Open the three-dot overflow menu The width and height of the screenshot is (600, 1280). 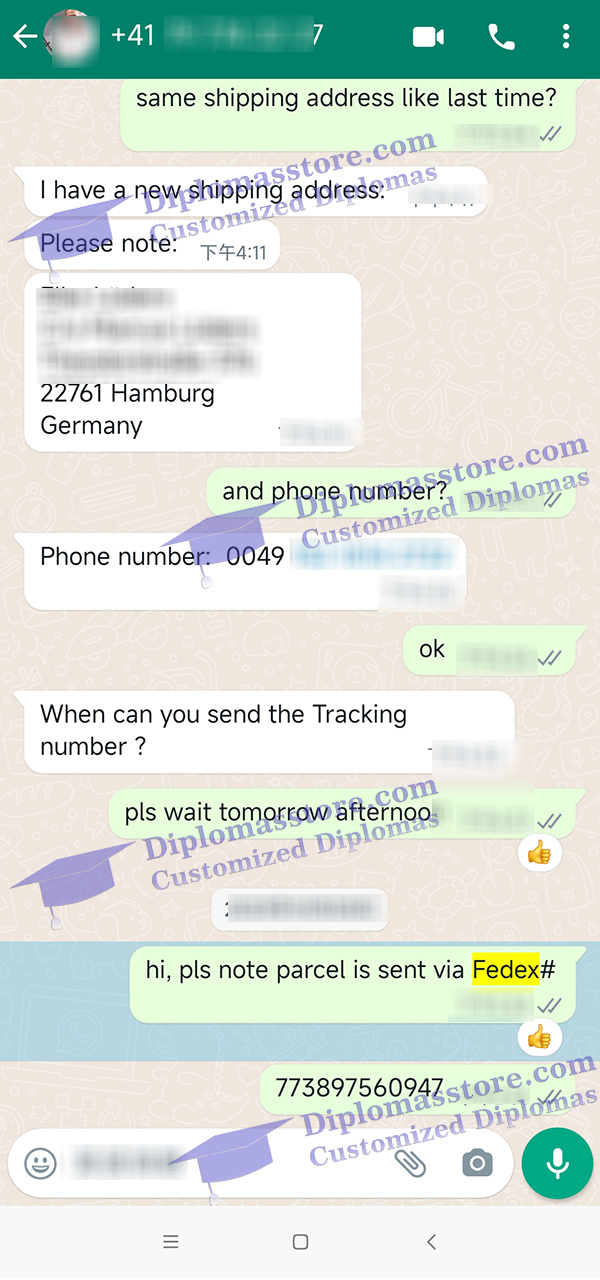point(566,37)
